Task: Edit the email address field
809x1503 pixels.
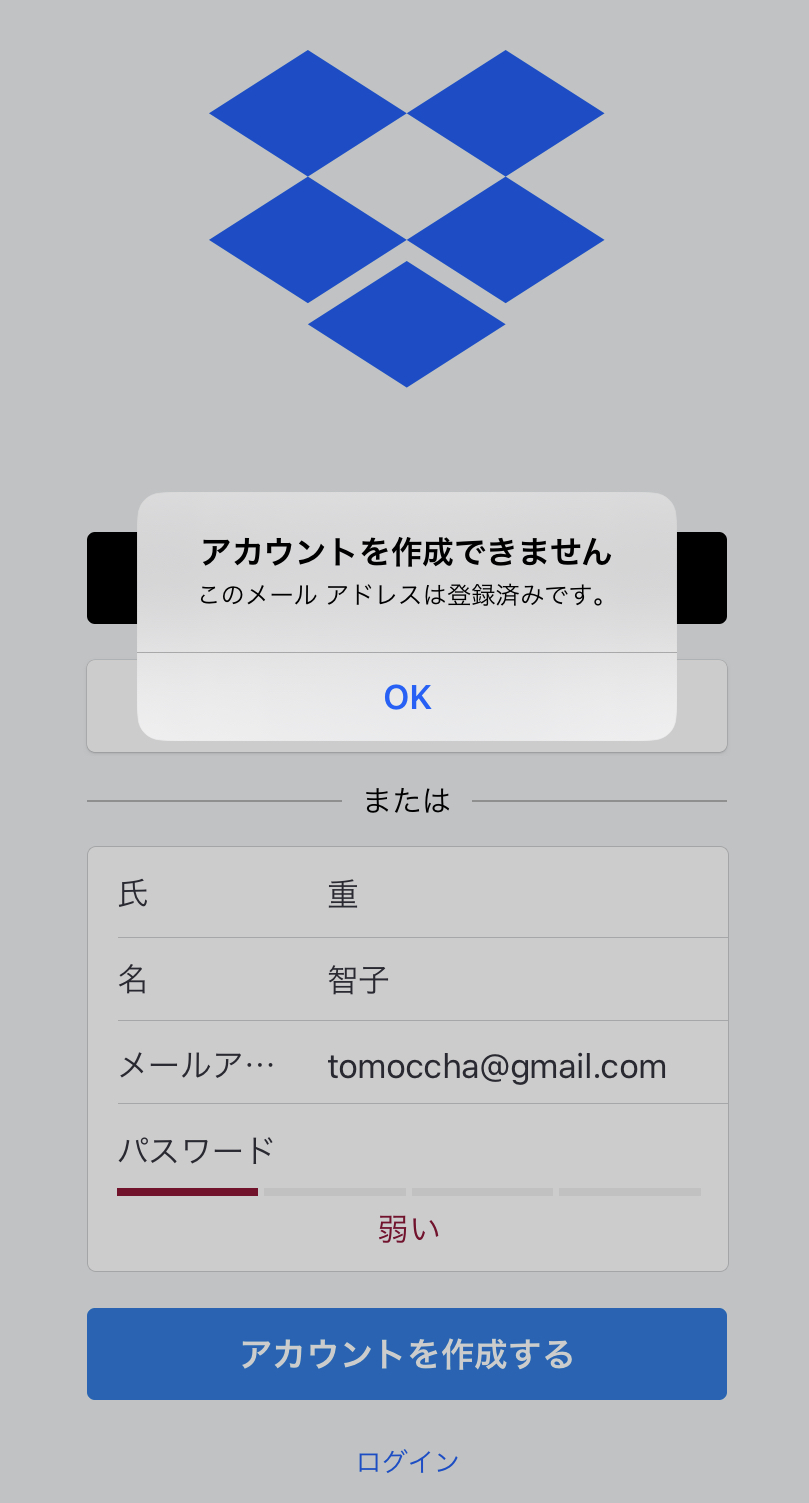Action: pos(408,1063)
